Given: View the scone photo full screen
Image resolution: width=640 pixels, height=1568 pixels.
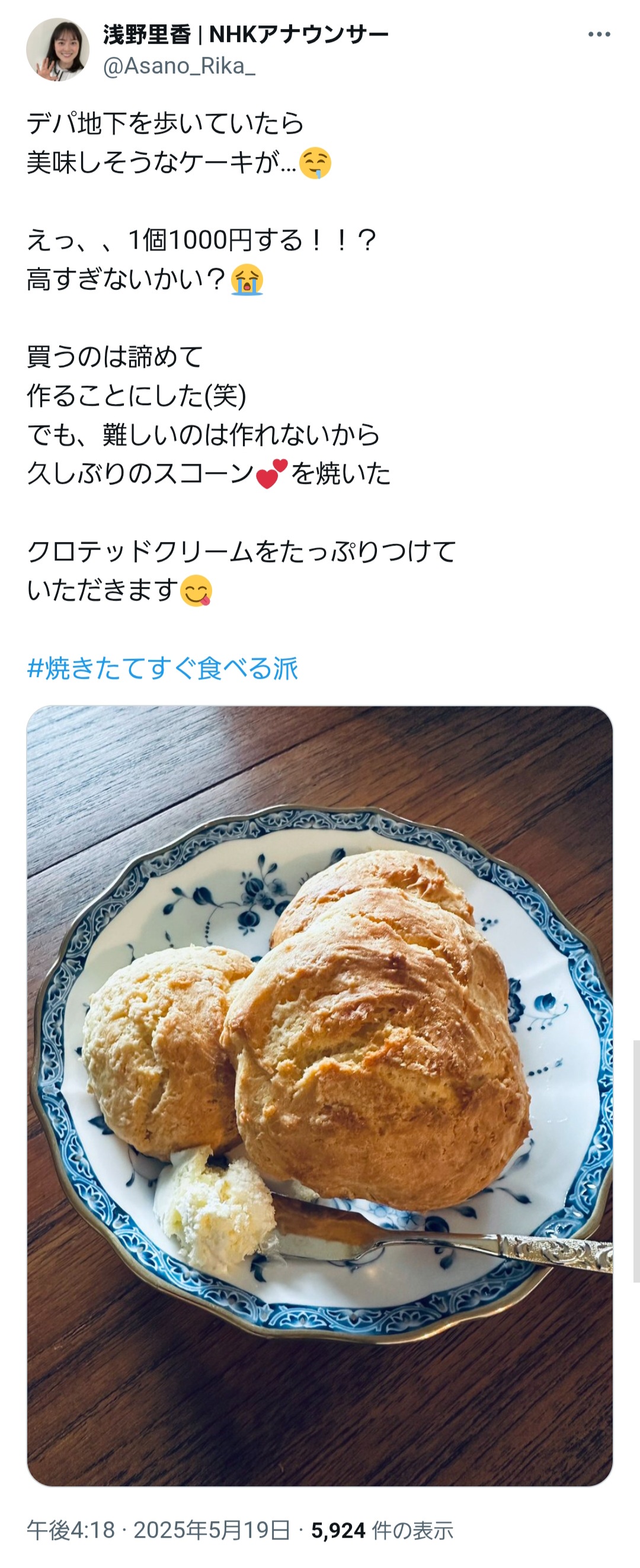Looking at the screenshot, I should point(319,1095).
